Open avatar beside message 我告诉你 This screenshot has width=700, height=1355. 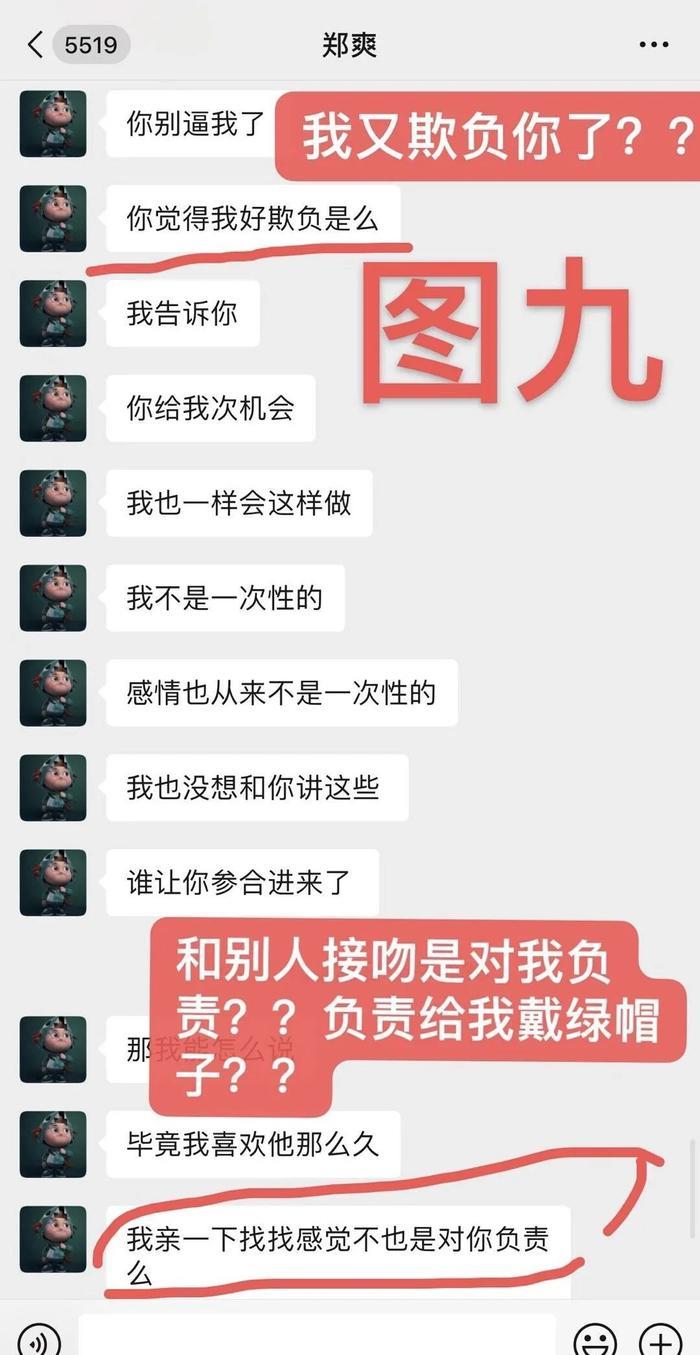click(53, 313)
